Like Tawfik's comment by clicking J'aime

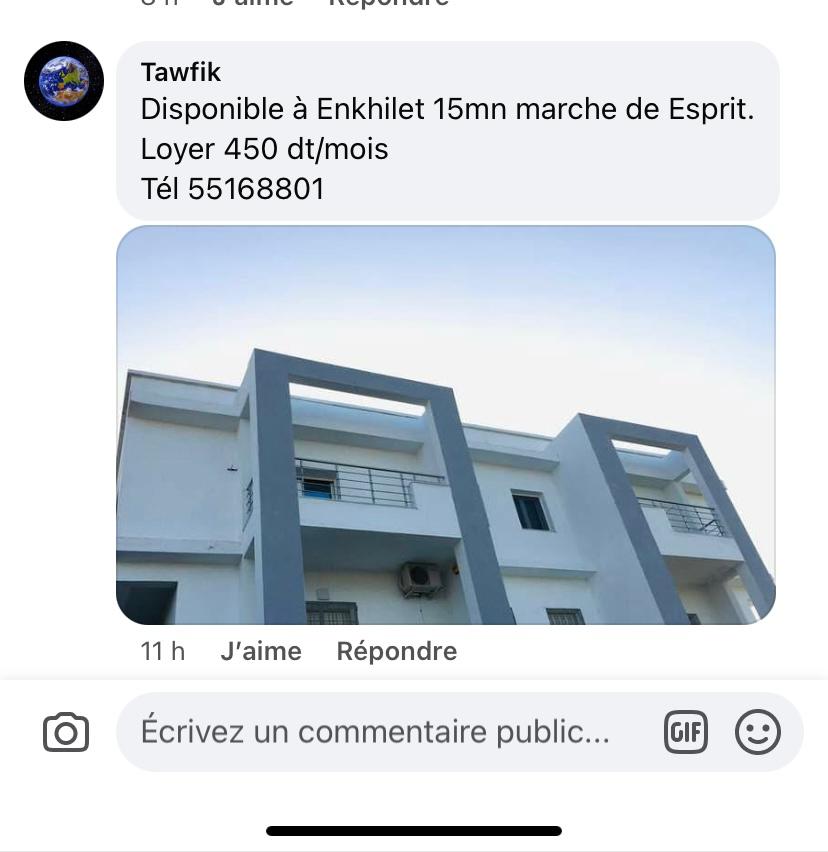(x=261, y=651)
